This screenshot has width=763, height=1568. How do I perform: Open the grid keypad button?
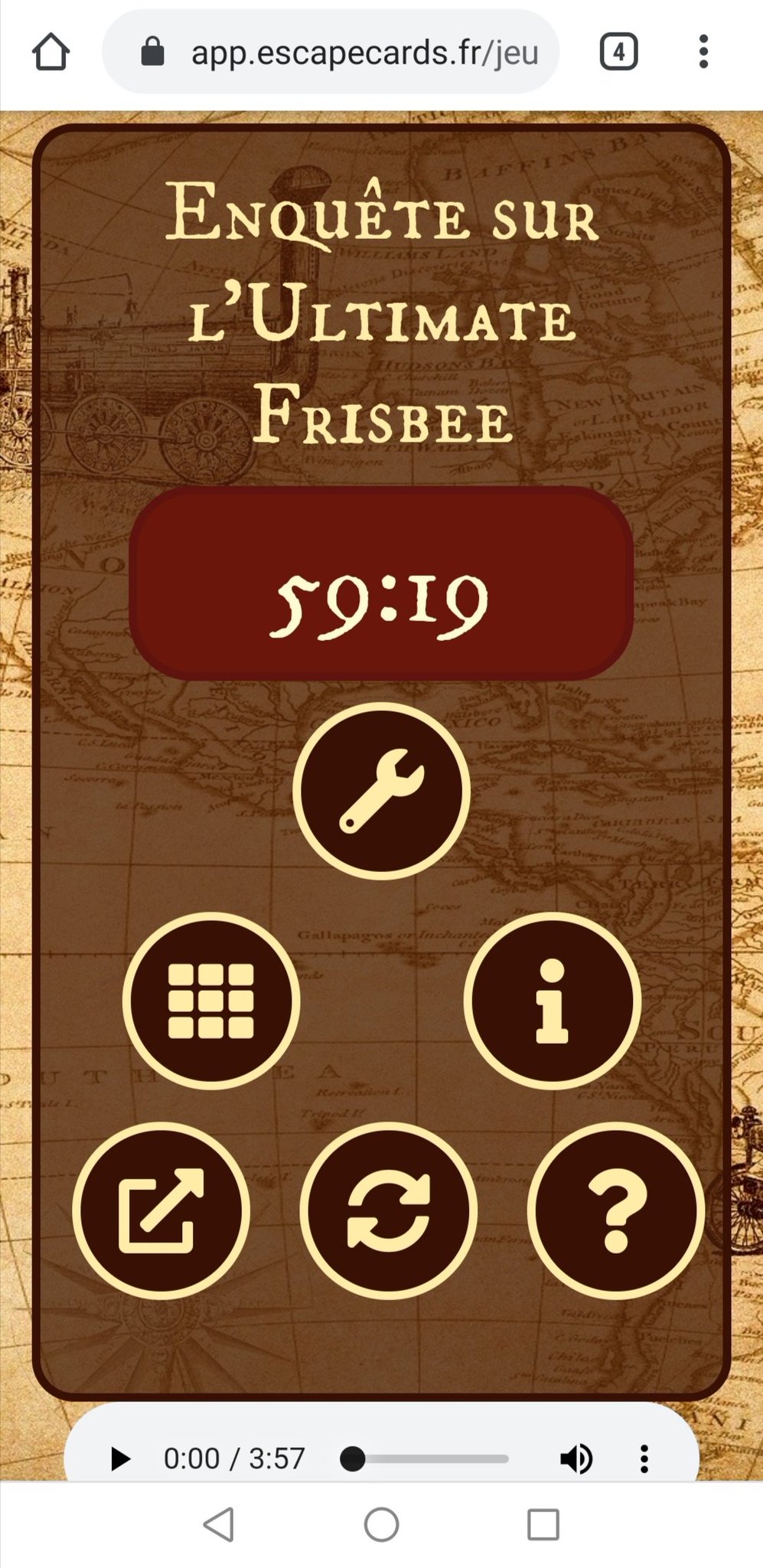tap(211, 1001)
